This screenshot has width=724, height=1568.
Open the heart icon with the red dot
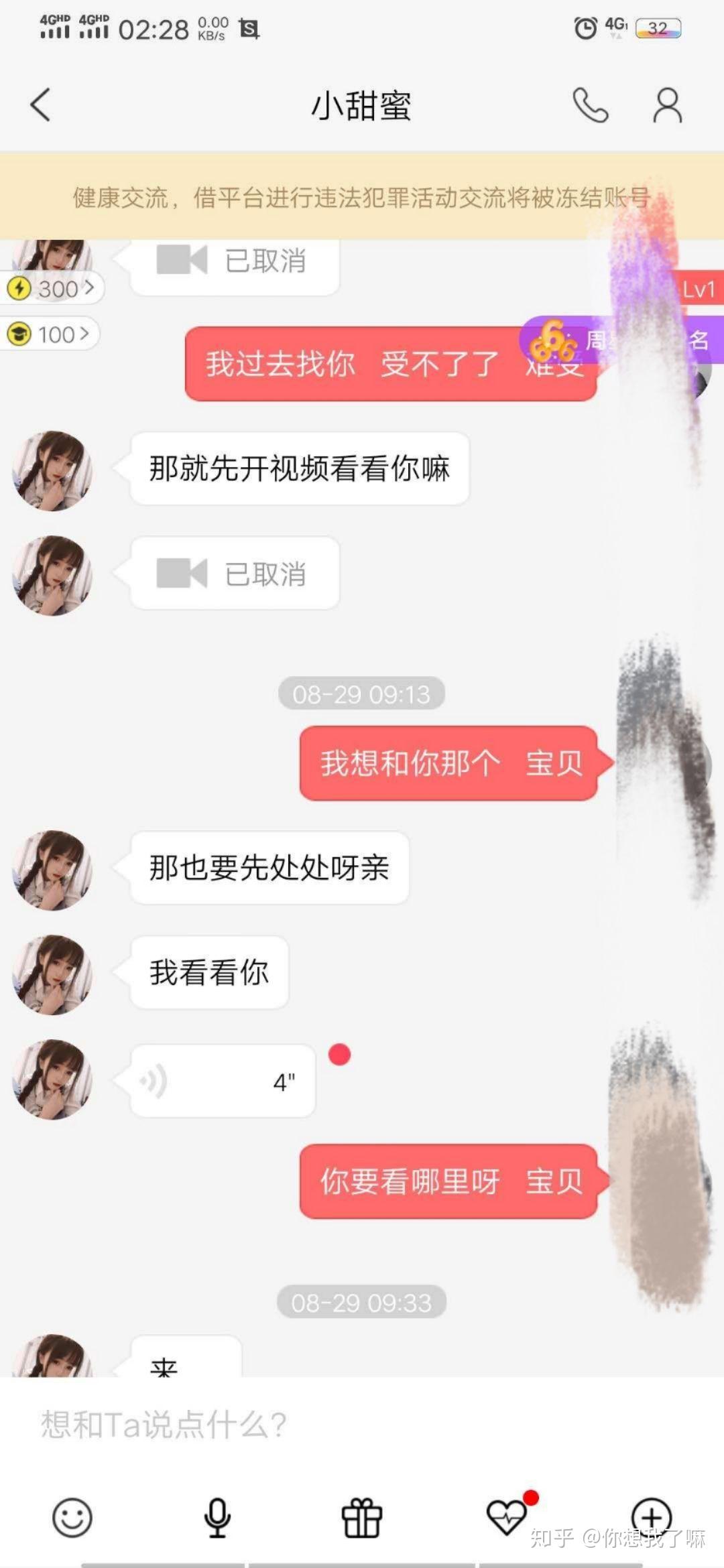point(507,1517)
